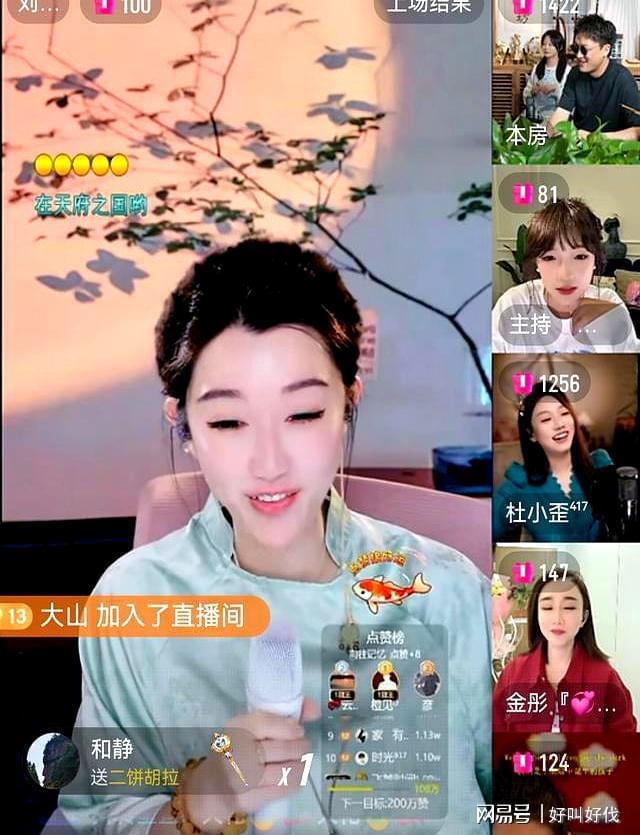640x835 pixels.
Task: View 杜小歪's guest video tile
Action: pyautogui.click(x=566, y=450)
